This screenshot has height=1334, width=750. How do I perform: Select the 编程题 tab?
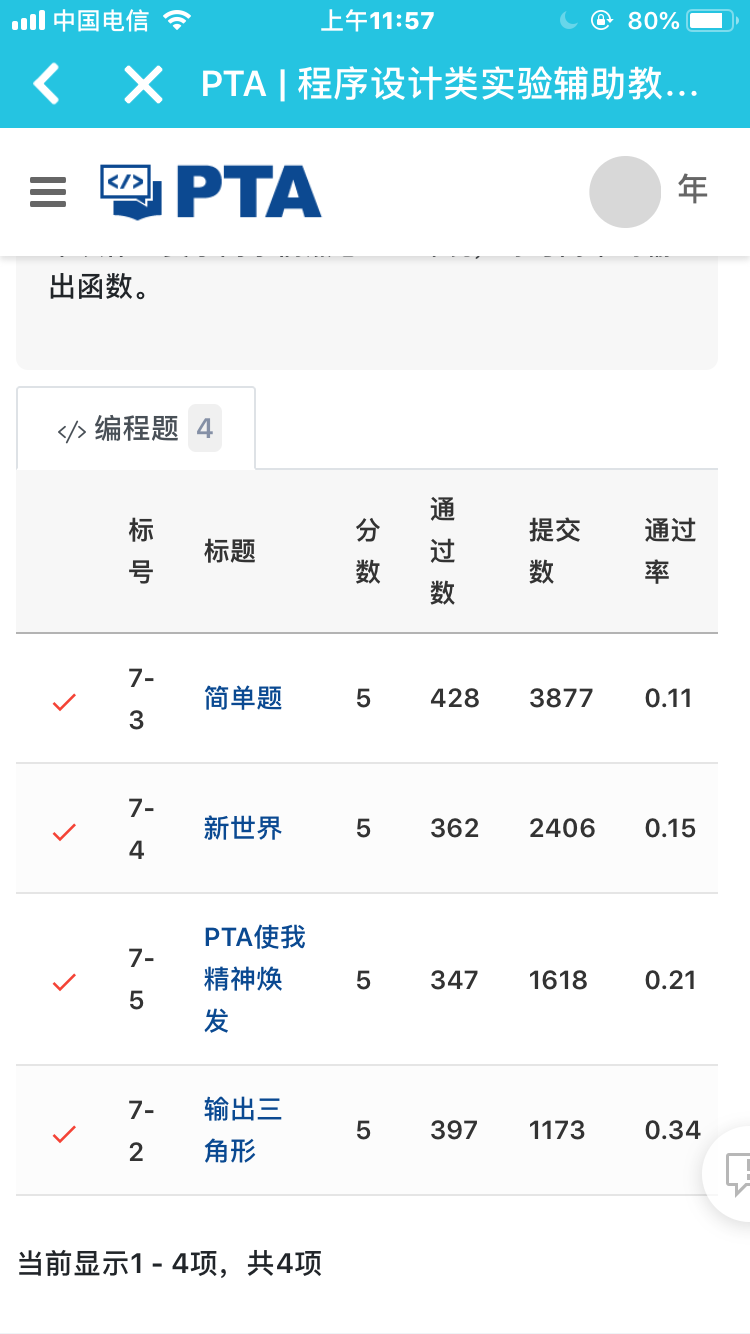pyautogui.click(x=137, y=429)
